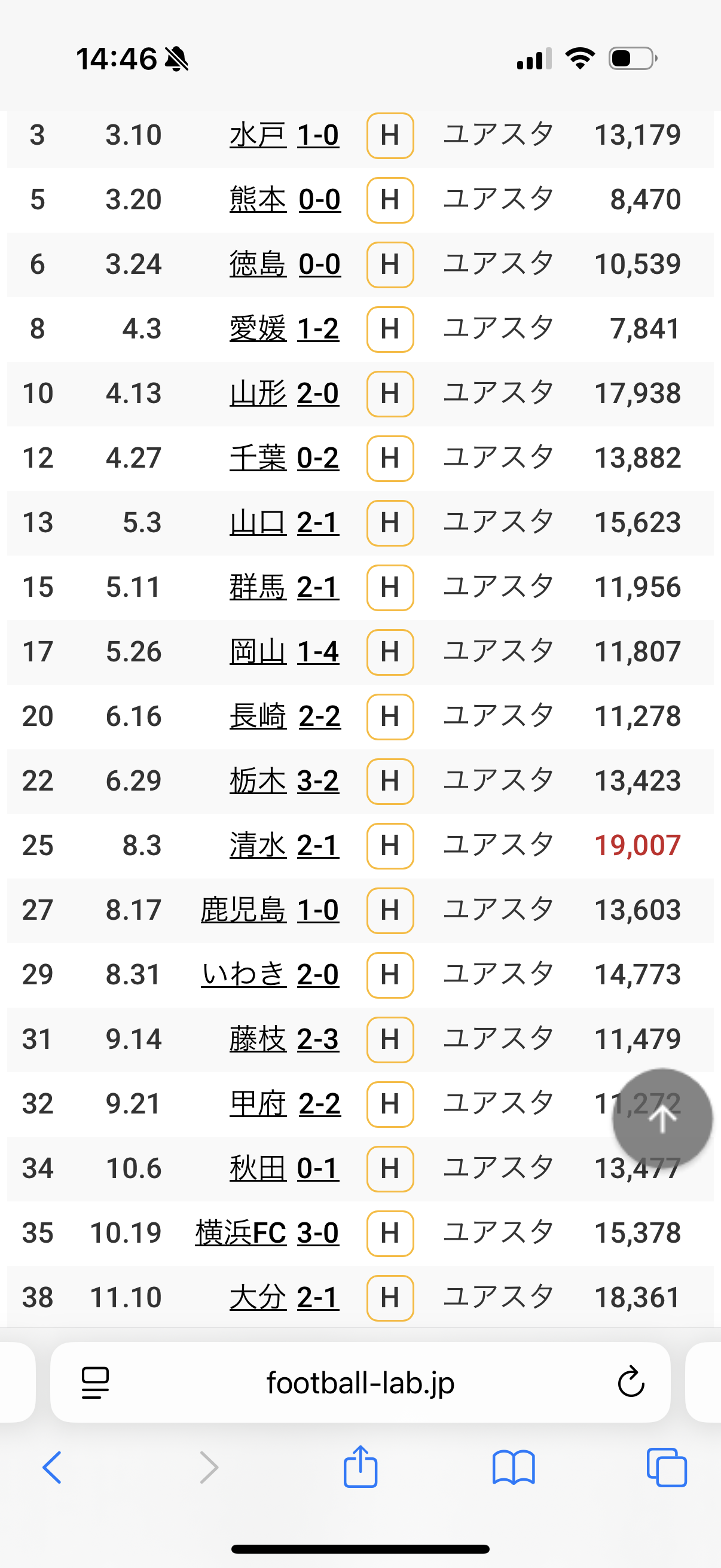721x1568 pixels.
Task: Open the 岡山 team link
Action: point(257,652)
